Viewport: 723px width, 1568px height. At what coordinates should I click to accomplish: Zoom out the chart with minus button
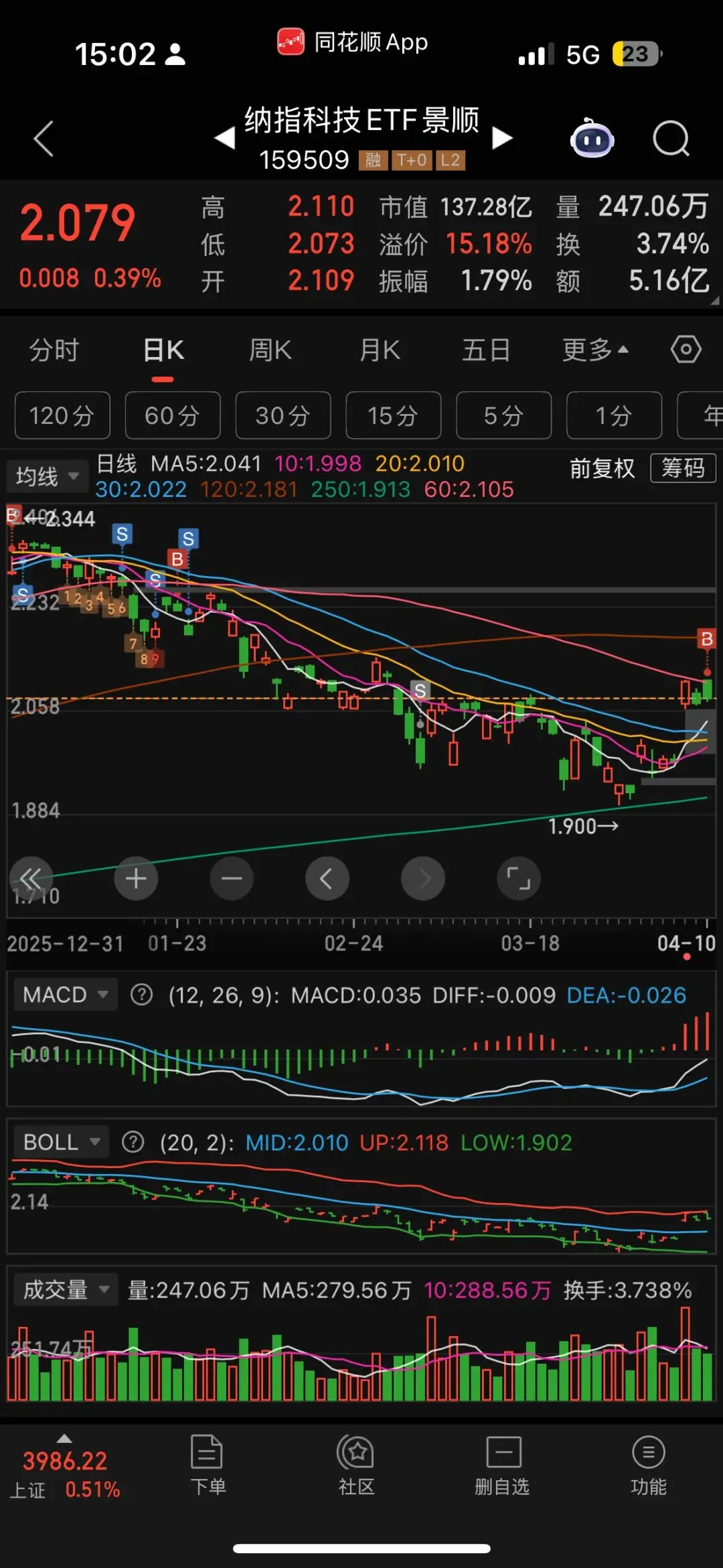[232, 878]
